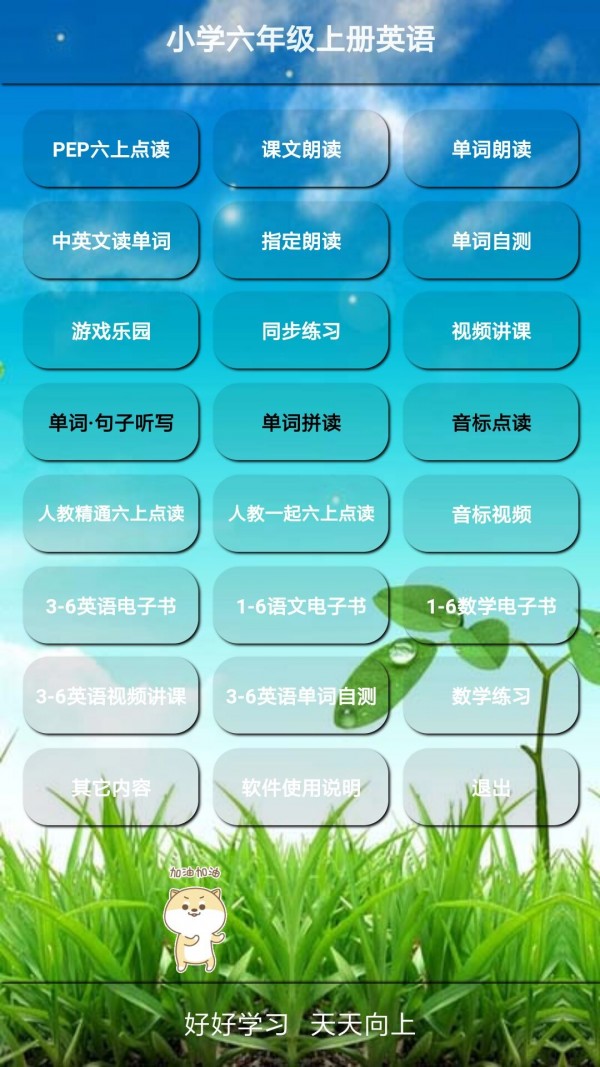Open 1-6数学电子书

[491, 606]
